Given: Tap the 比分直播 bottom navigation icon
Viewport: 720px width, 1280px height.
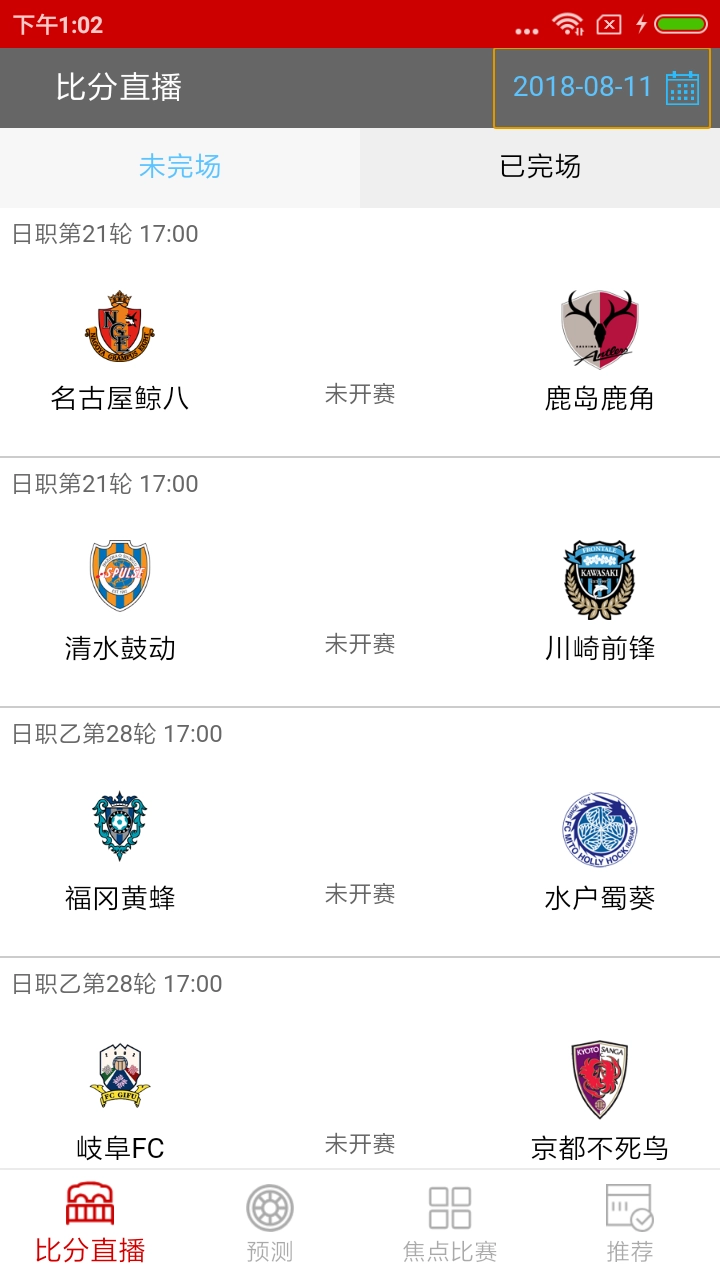Looking at the screenshot, I should (x=88, y=1207).
